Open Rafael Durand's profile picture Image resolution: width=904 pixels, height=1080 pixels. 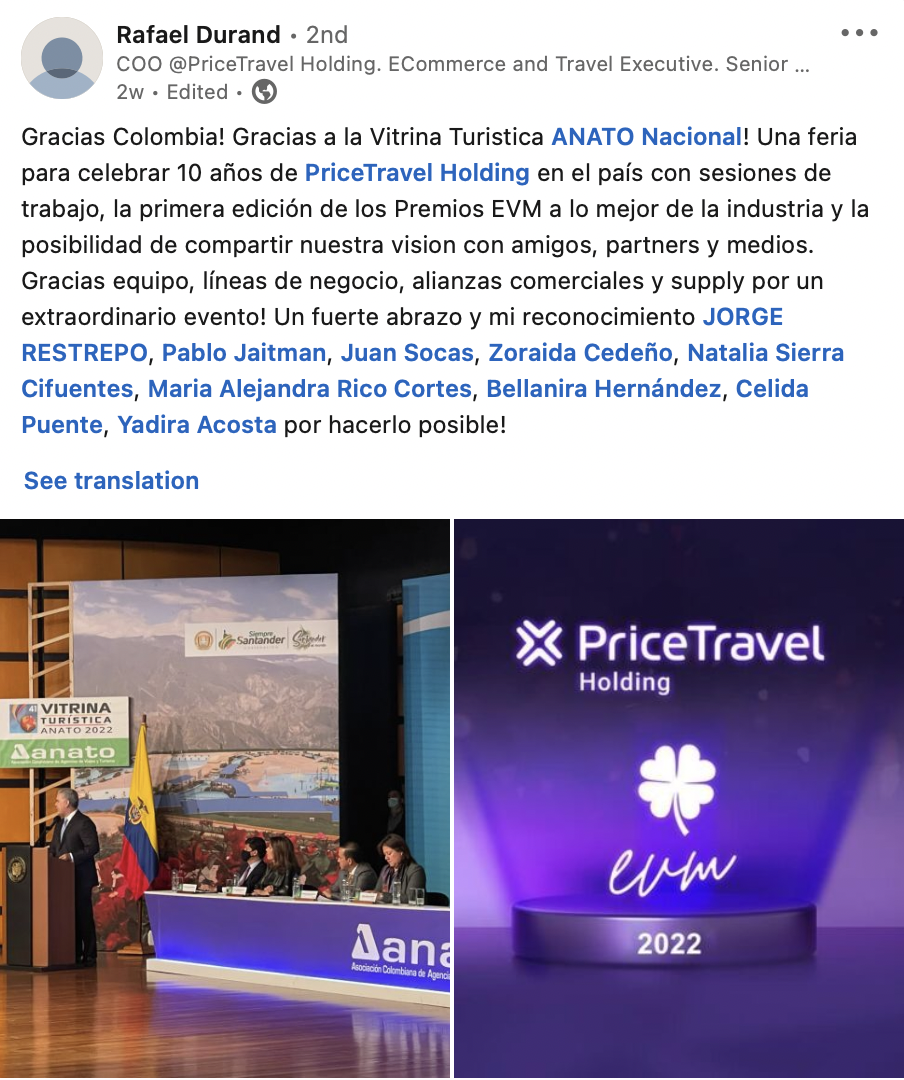[62, 58]
